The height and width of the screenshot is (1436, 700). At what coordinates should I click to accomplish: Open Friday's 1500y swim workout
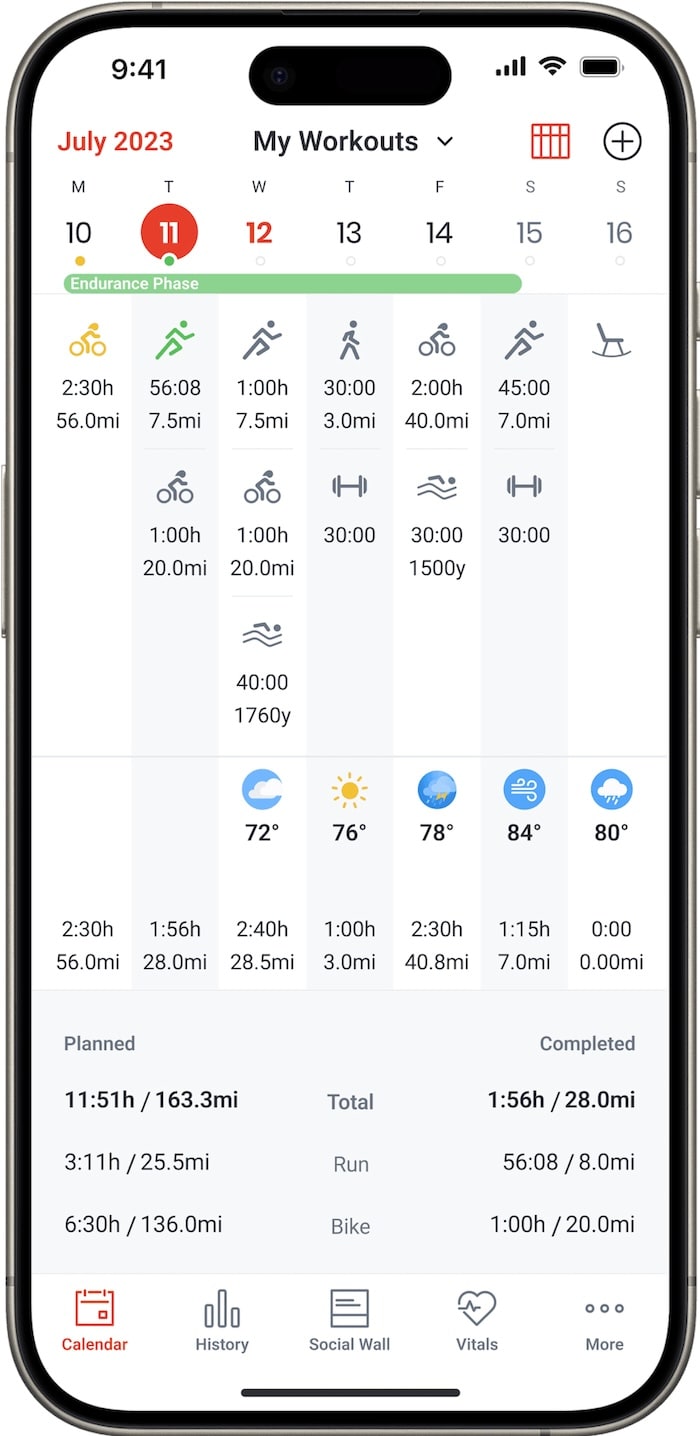[x=437, y=526]
